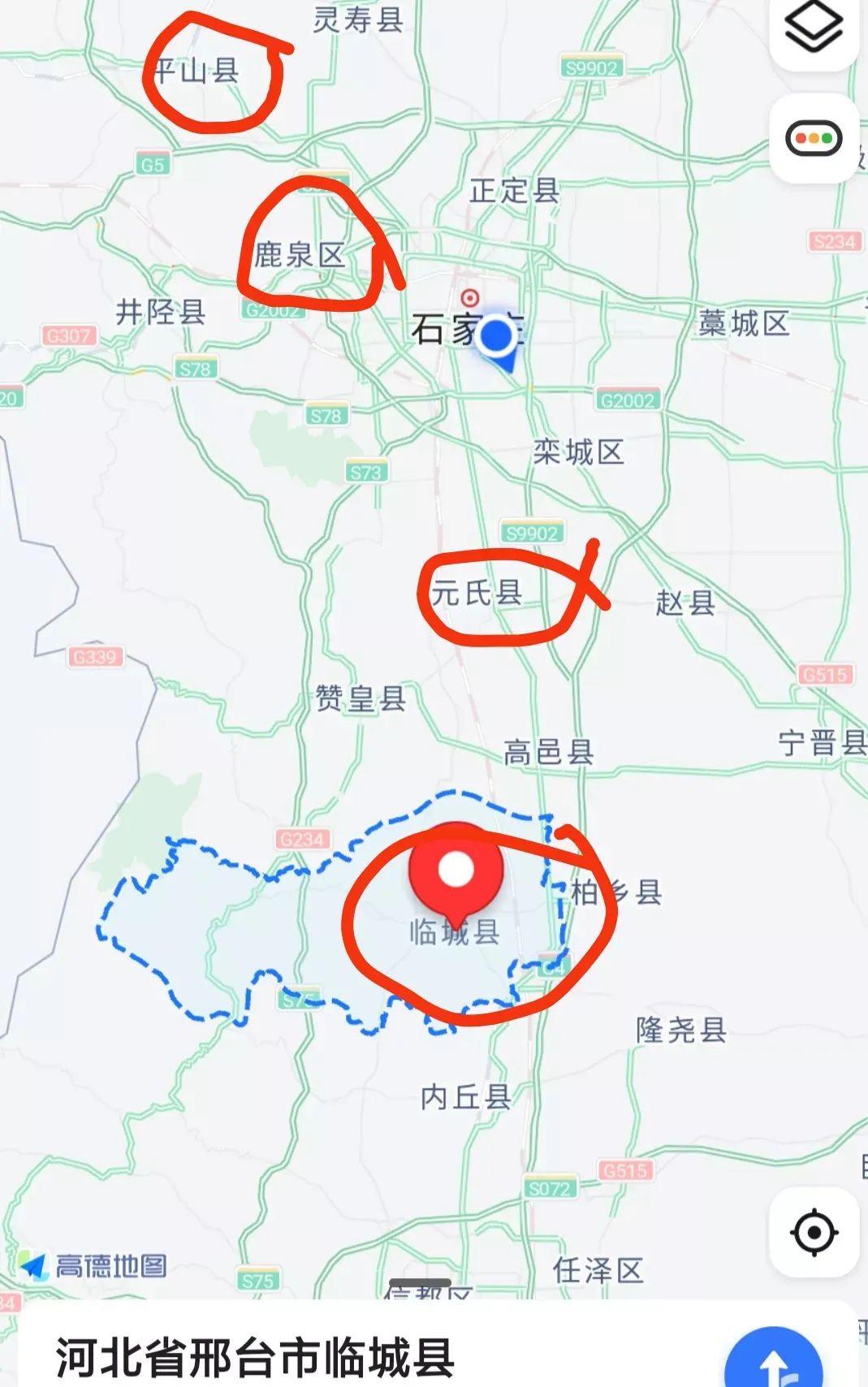Image resolution: width=868 pixels, height=1387 pixels.
Task: Toggle the traffic conditions layer
Action: point(813,138)
